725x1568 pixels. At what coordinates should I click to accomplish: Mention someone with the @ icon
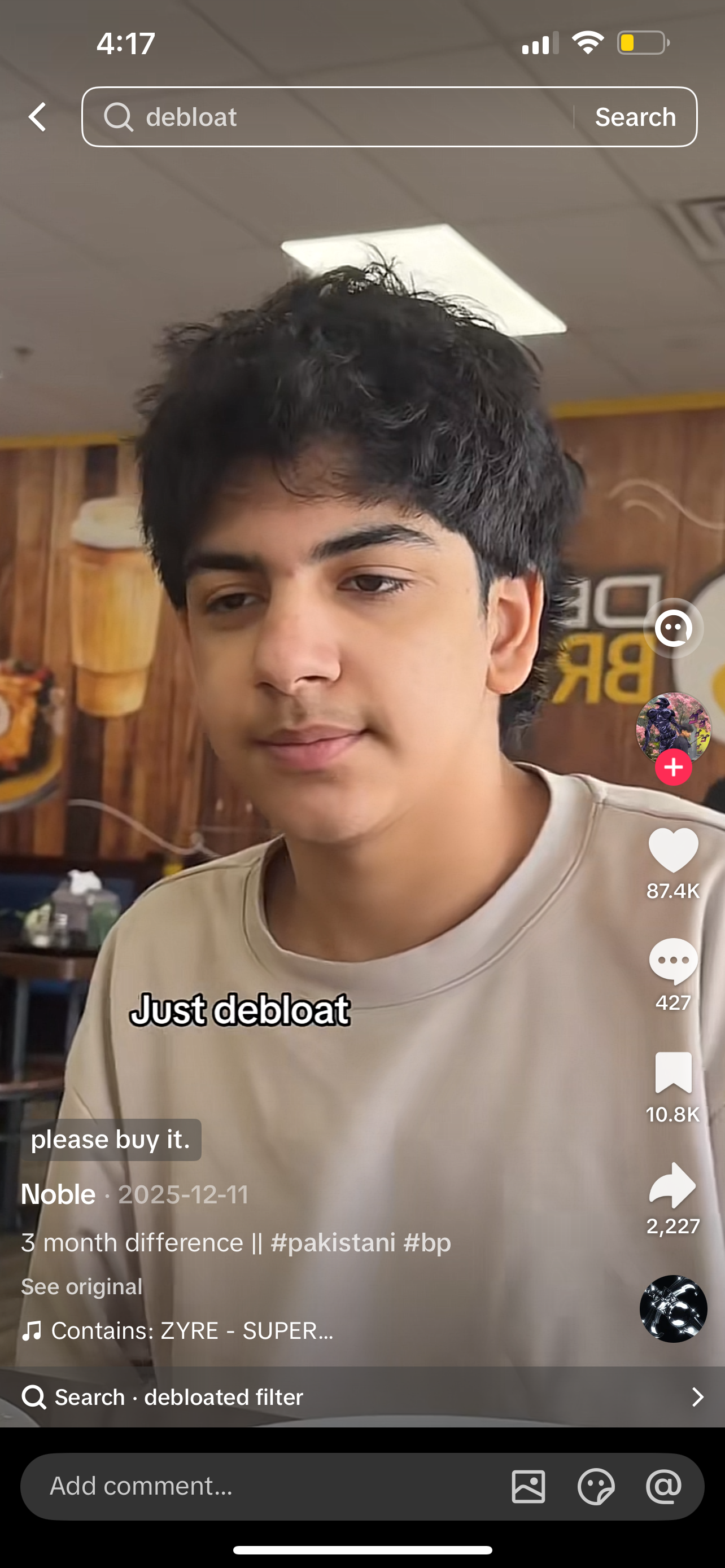pos(663,1486)
